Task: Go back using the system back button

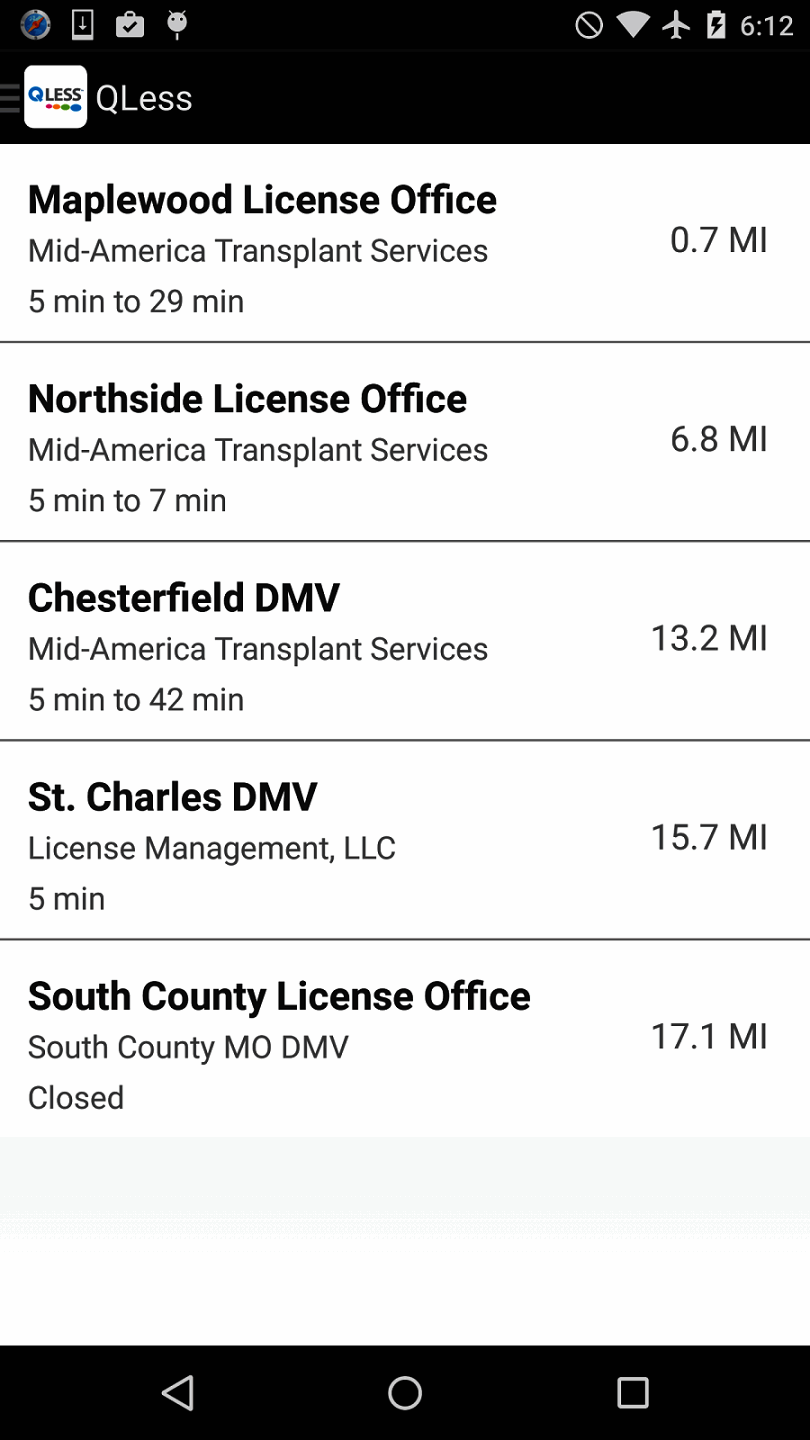Action: [x=178, y=1392]
